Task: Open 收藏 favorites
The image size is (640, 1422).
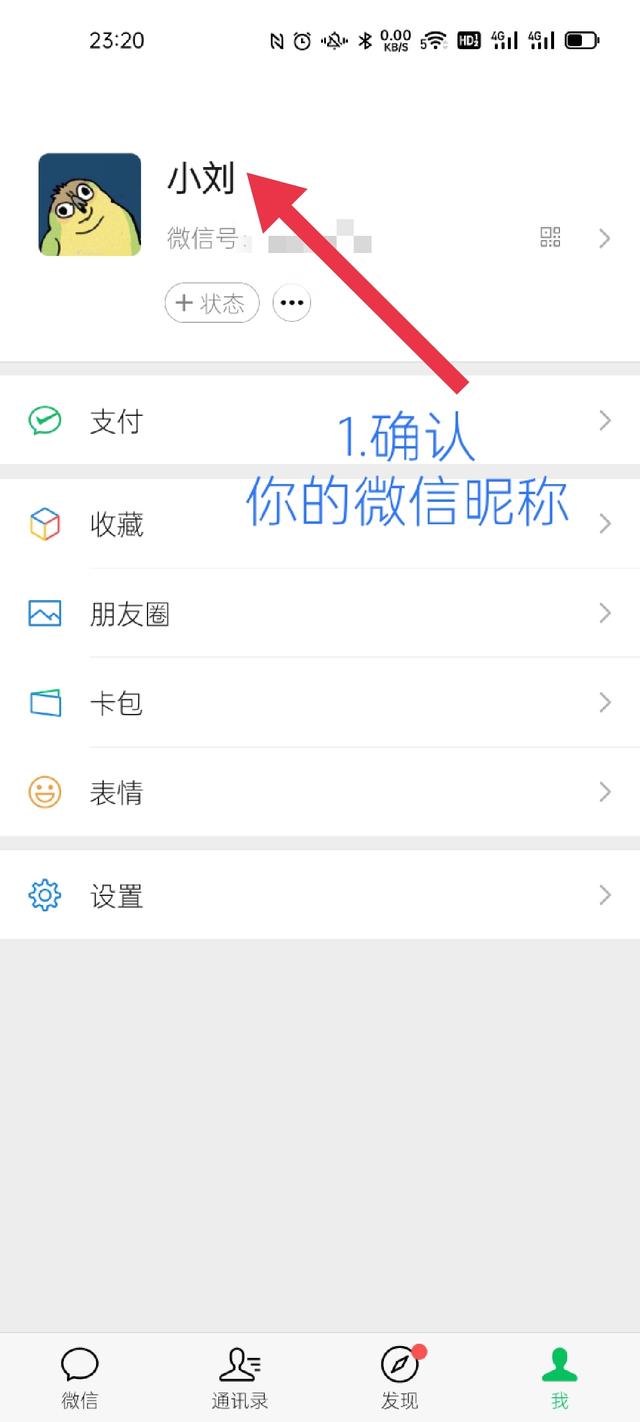Action: click(x=320, y=523)
